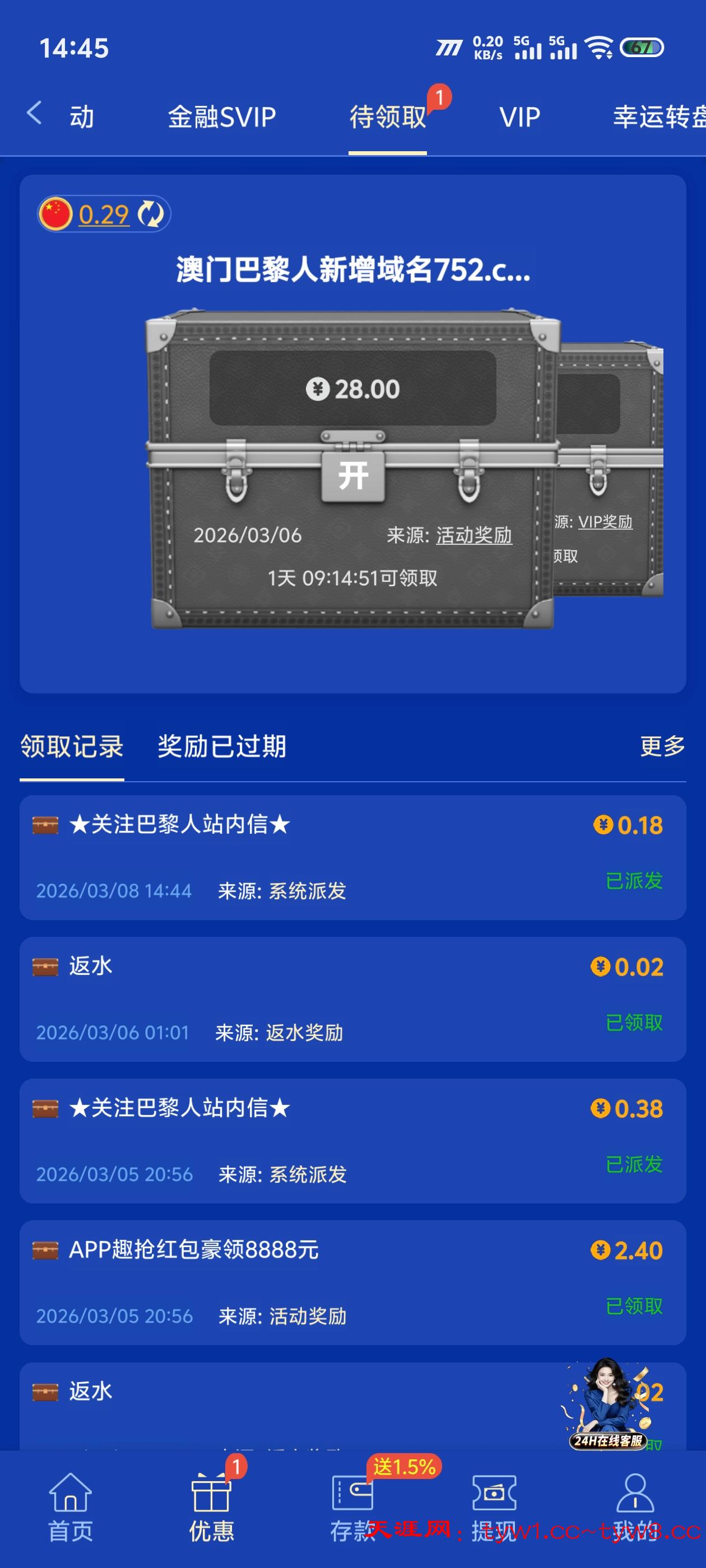Open the VIP tab

[x=519, y=117]
